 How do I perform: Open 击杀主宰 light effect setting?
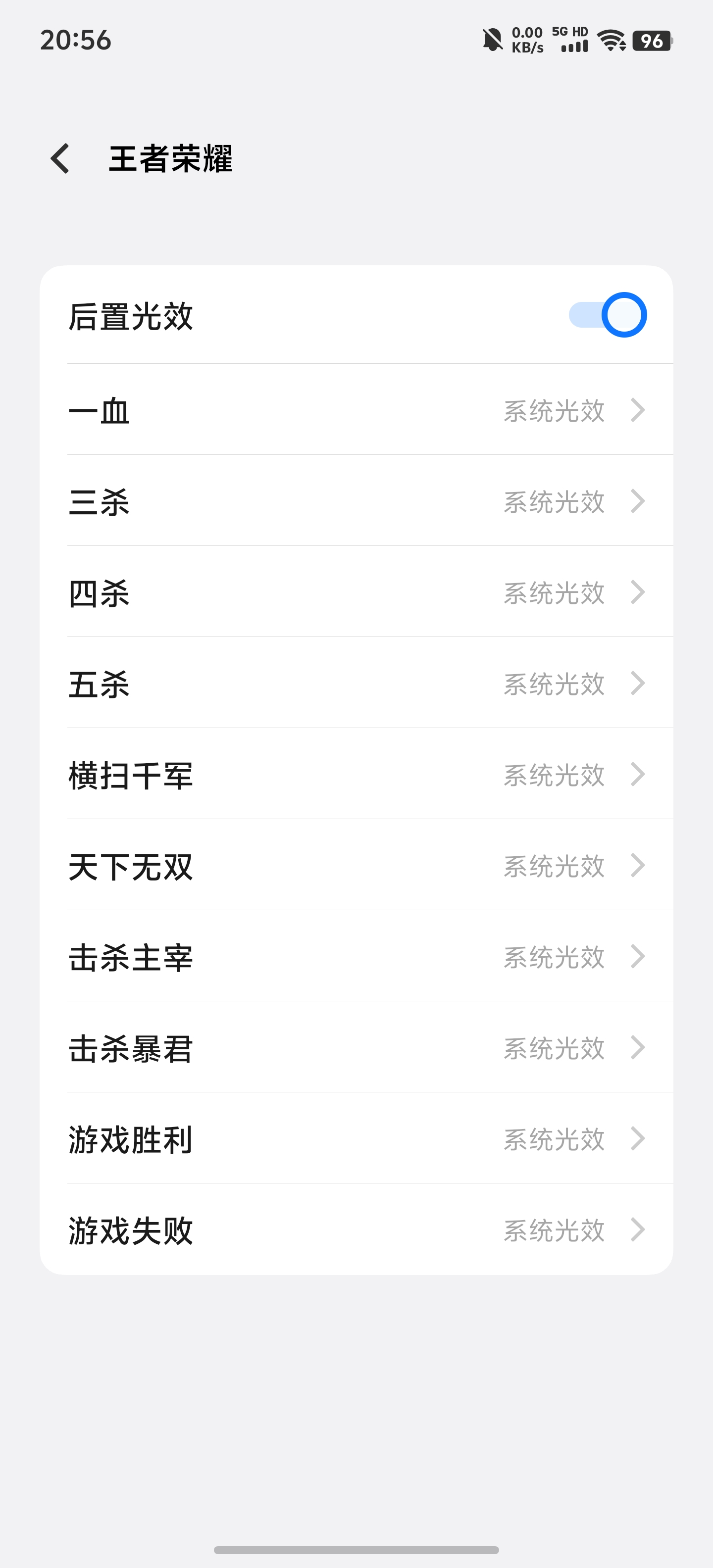(356, 956)
